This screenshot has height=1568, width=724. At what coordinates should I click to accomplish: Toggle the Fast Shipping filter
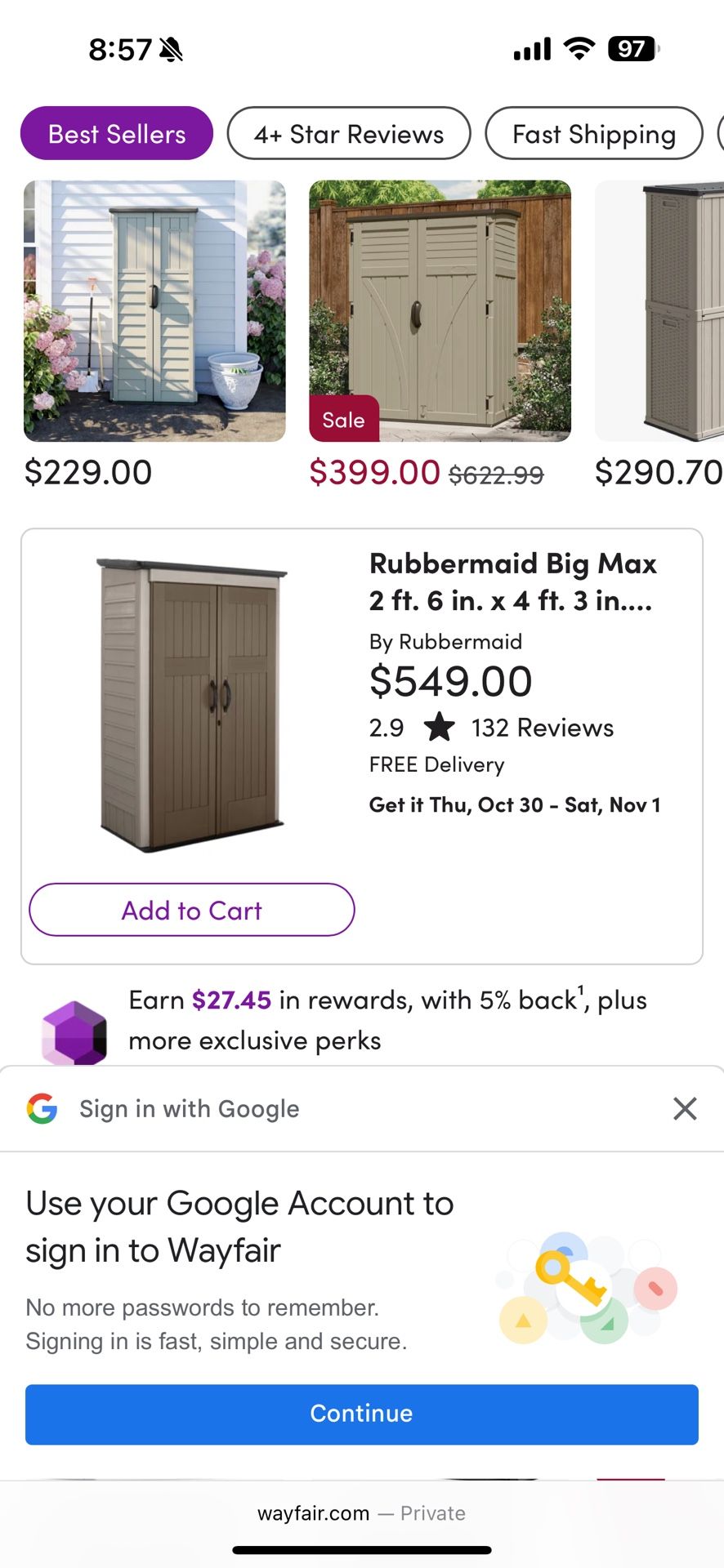pyautogui.click(x=593, y=133)
